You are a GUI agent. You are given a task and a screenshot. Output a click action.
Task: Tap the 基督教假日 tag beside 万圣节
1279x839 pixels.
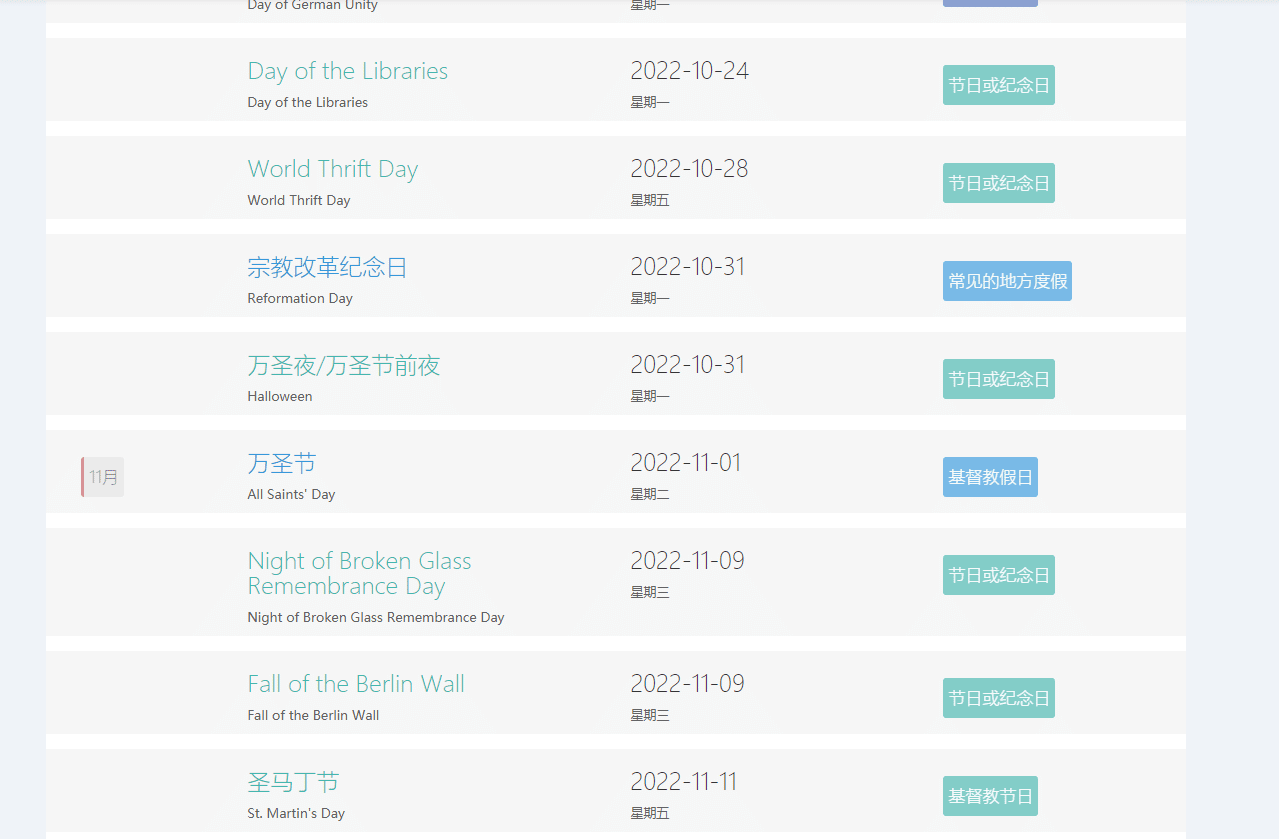[989, 477]
